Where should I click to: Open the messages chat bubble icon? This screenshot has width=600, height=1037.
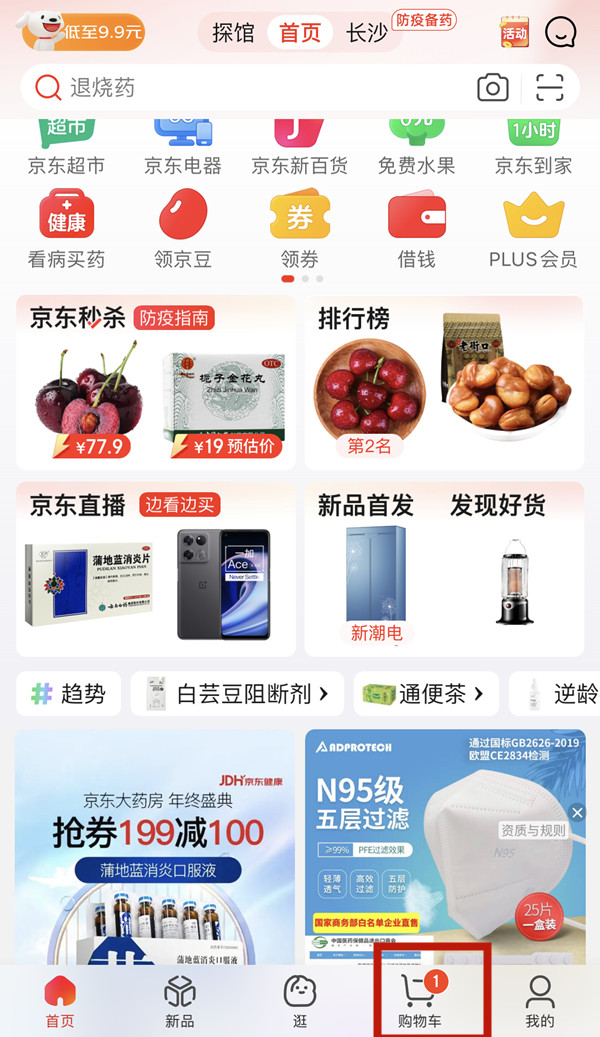pos(561,32)
